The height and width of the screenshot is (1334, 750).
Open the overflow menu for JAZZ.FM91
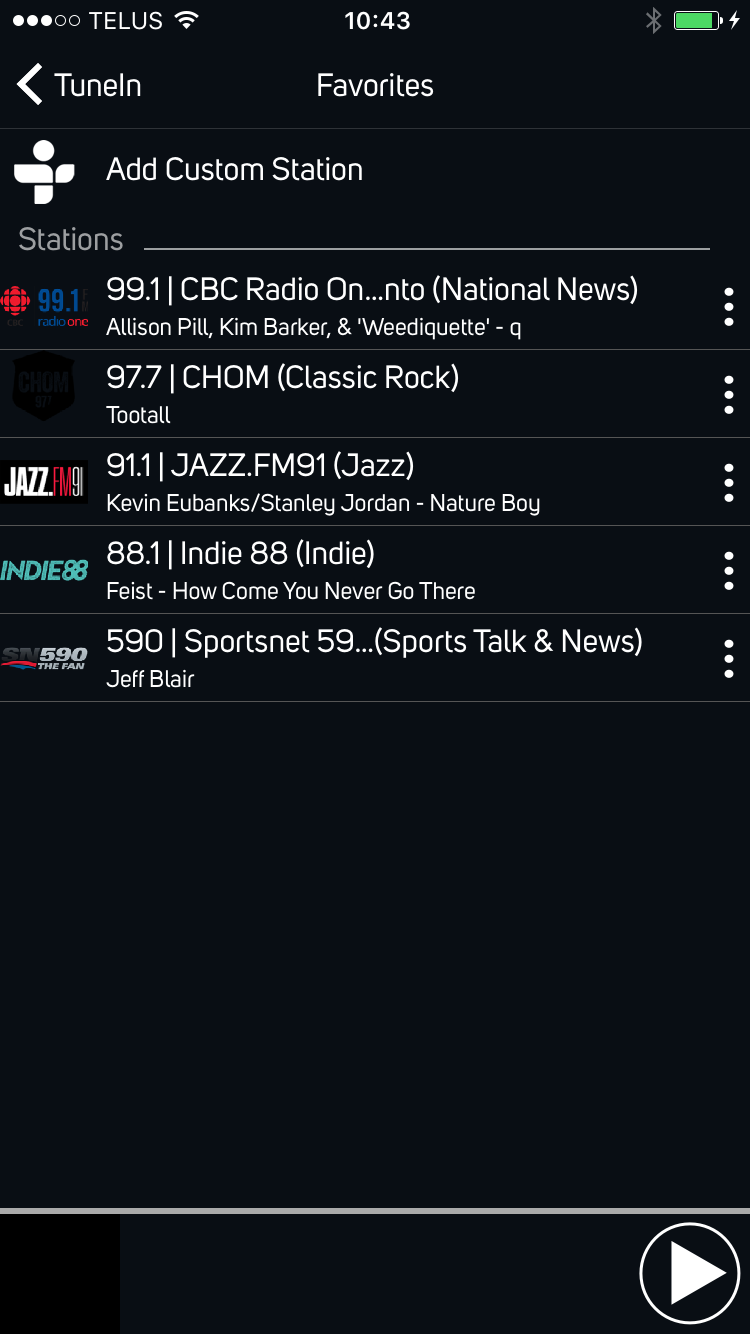tap(728, 483)
